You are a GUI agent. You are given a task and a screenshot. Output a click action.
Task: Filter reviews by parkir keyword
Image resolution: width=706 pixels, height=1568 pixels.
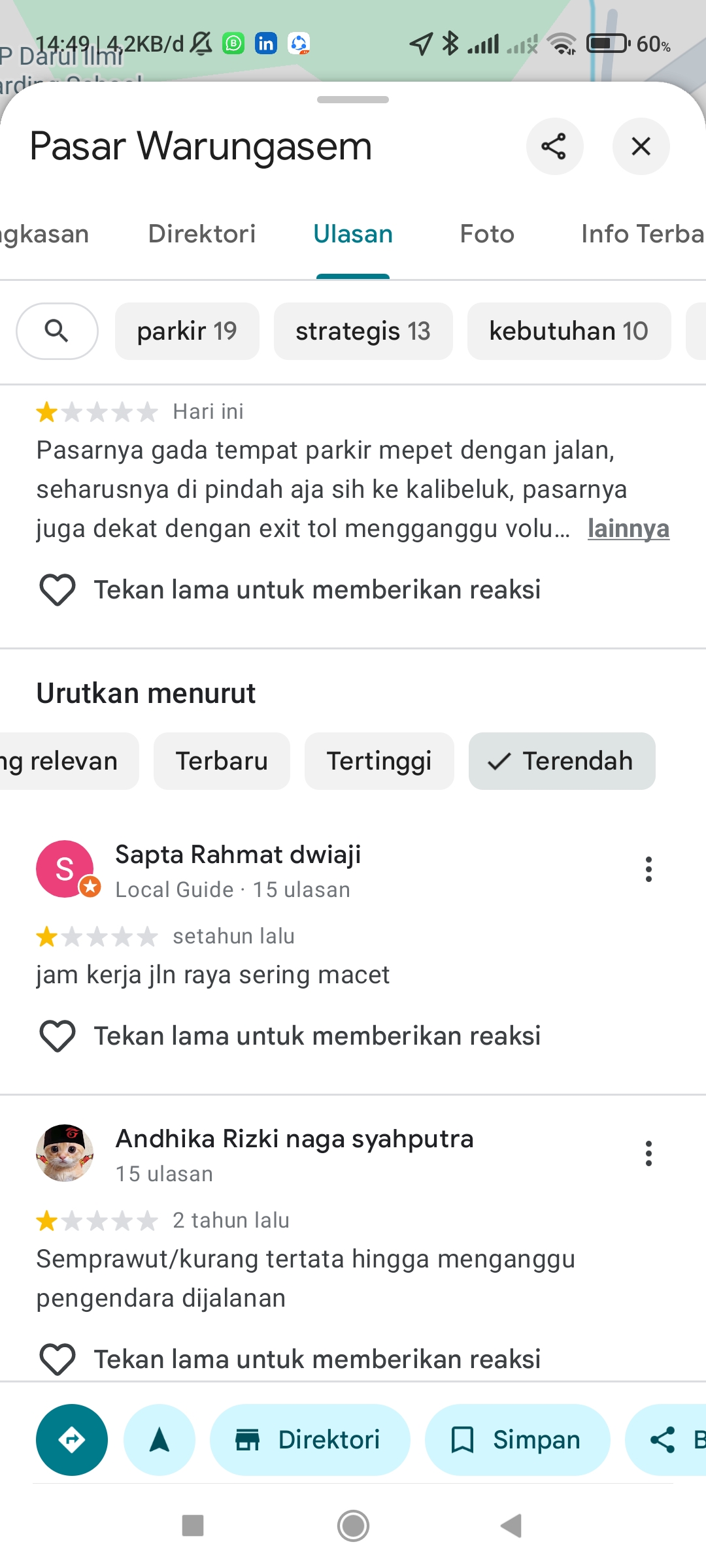(187, 331)
